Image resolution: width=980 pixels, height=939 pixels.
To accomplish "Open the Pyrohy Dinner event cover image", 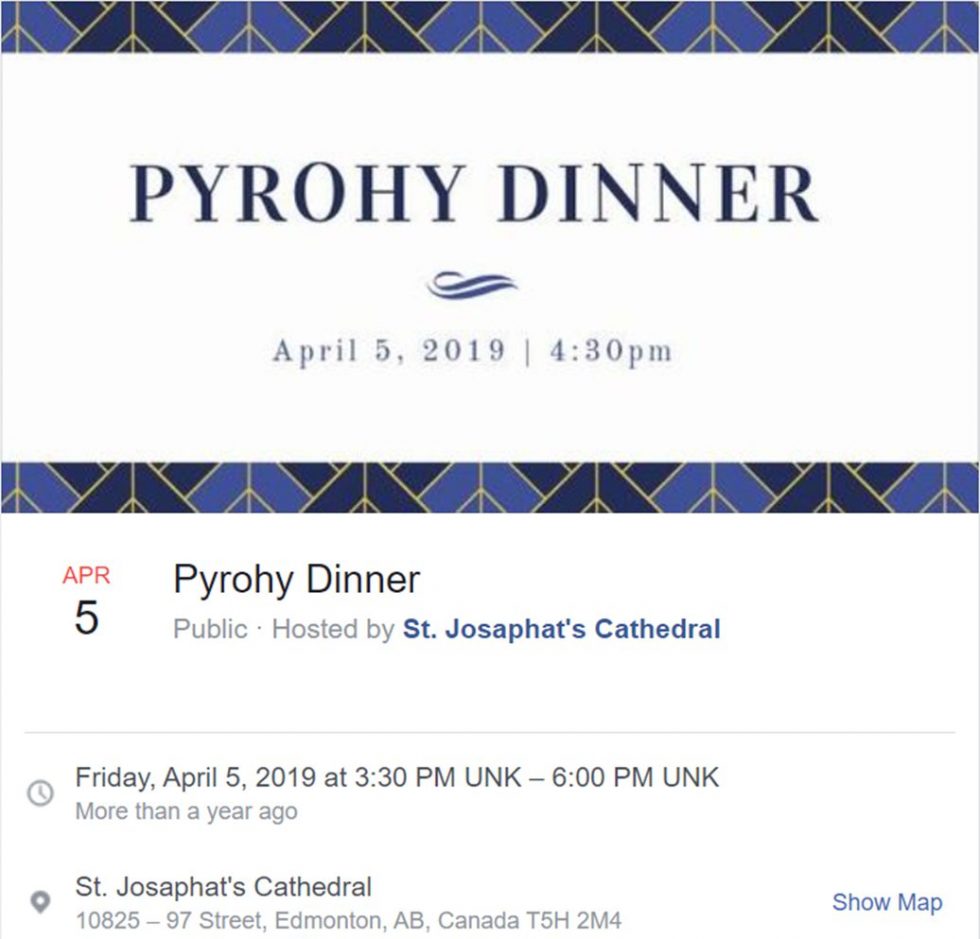I will click(489, 257).
